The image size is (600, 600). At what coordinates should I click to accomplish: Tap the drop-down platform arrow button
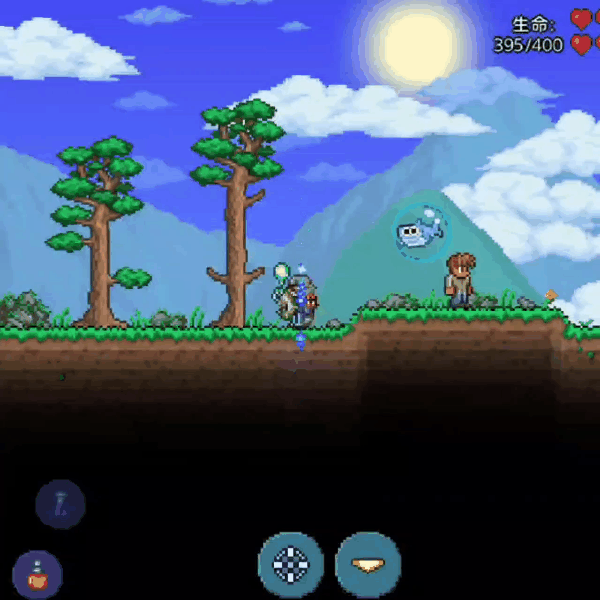368,565
